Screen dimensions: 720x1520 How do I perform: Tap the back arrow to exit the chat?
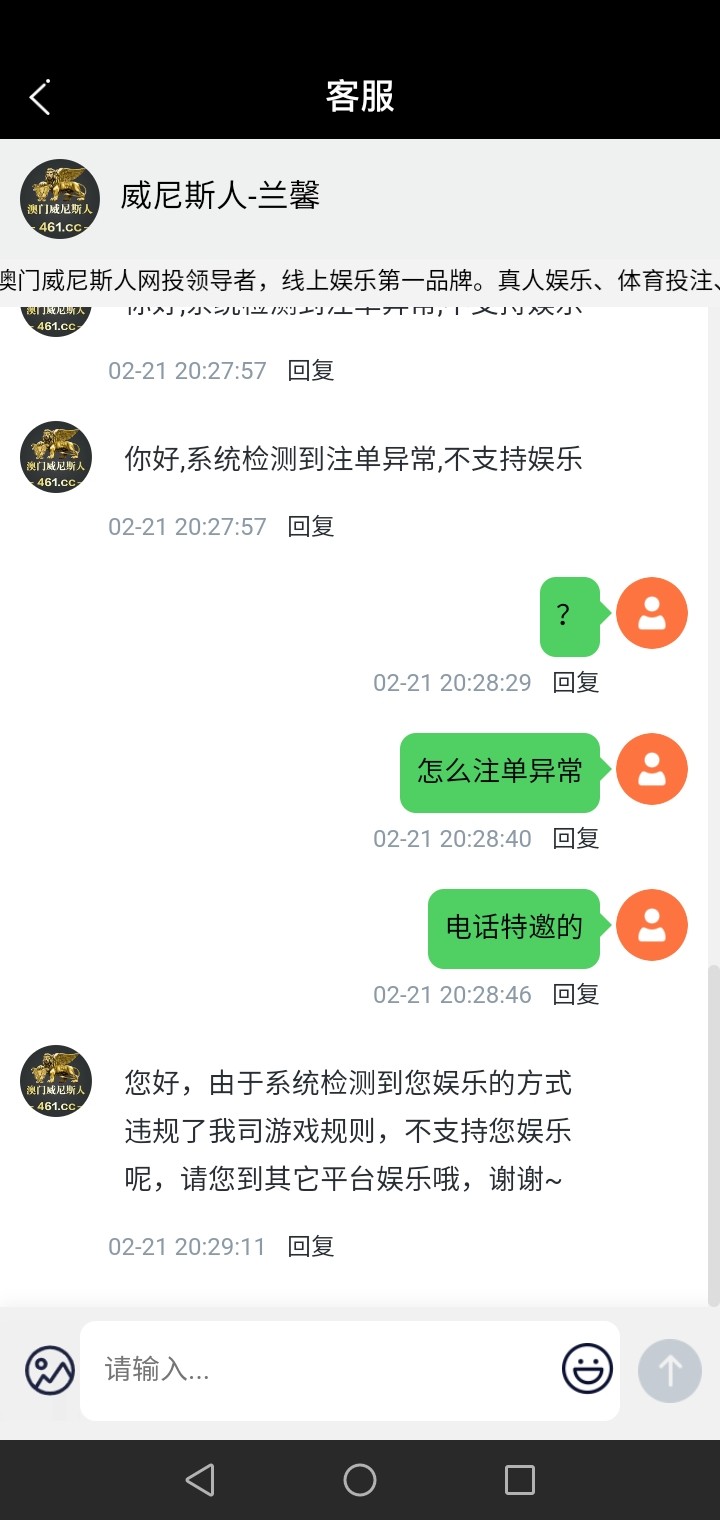coord(40,97)
